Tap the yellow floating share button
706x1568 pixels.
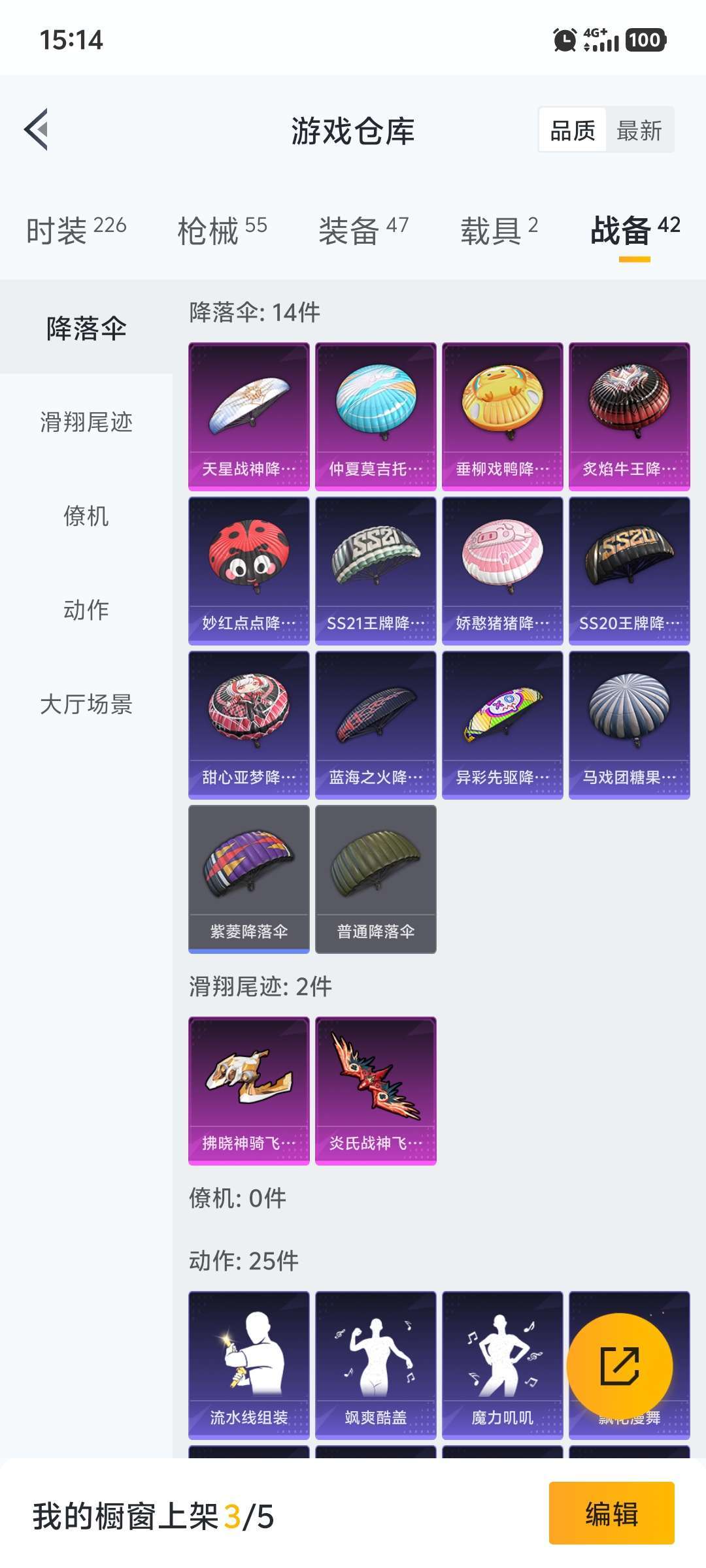point(620,1366)
